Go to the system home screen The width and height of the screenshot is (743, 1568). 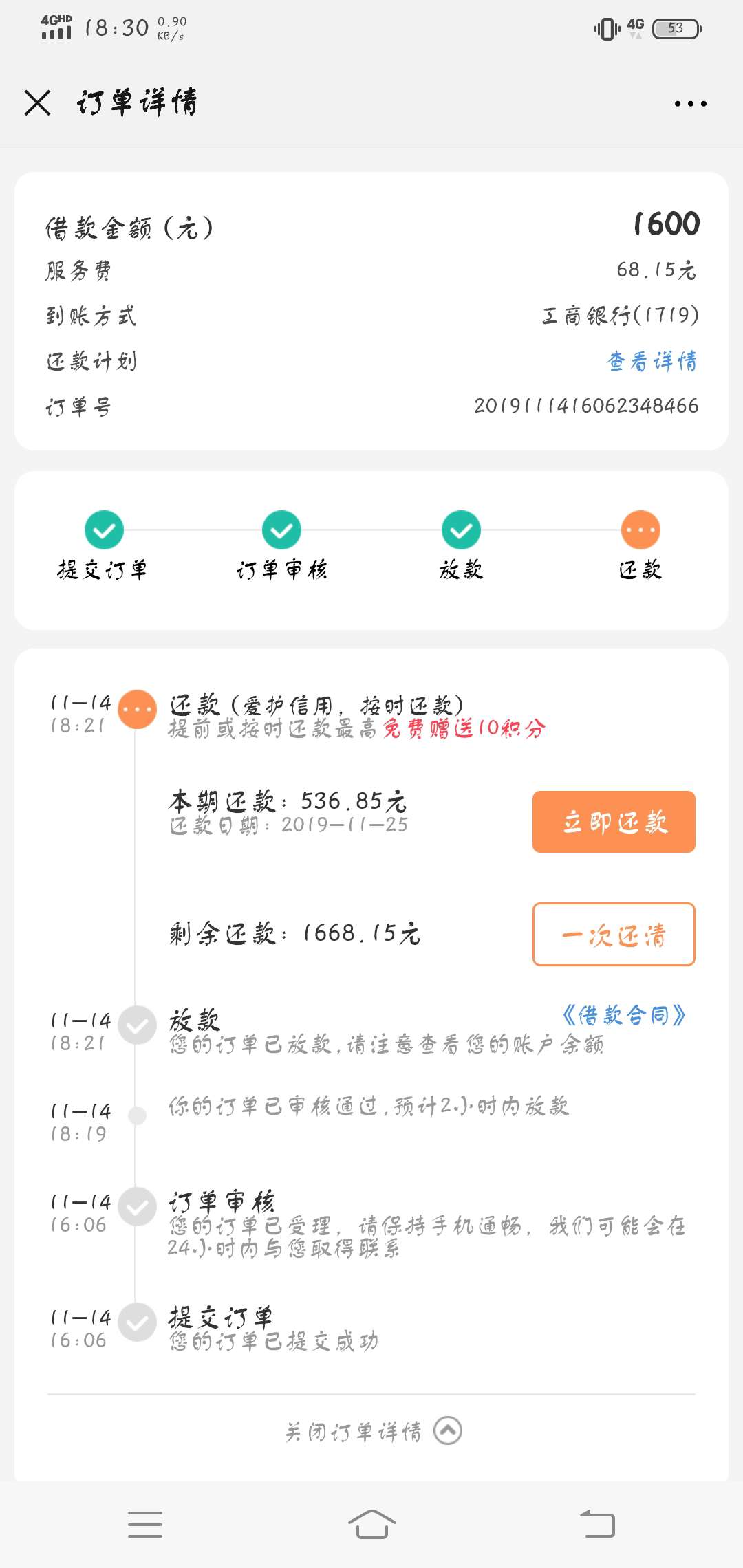[x=371, y=1523]
